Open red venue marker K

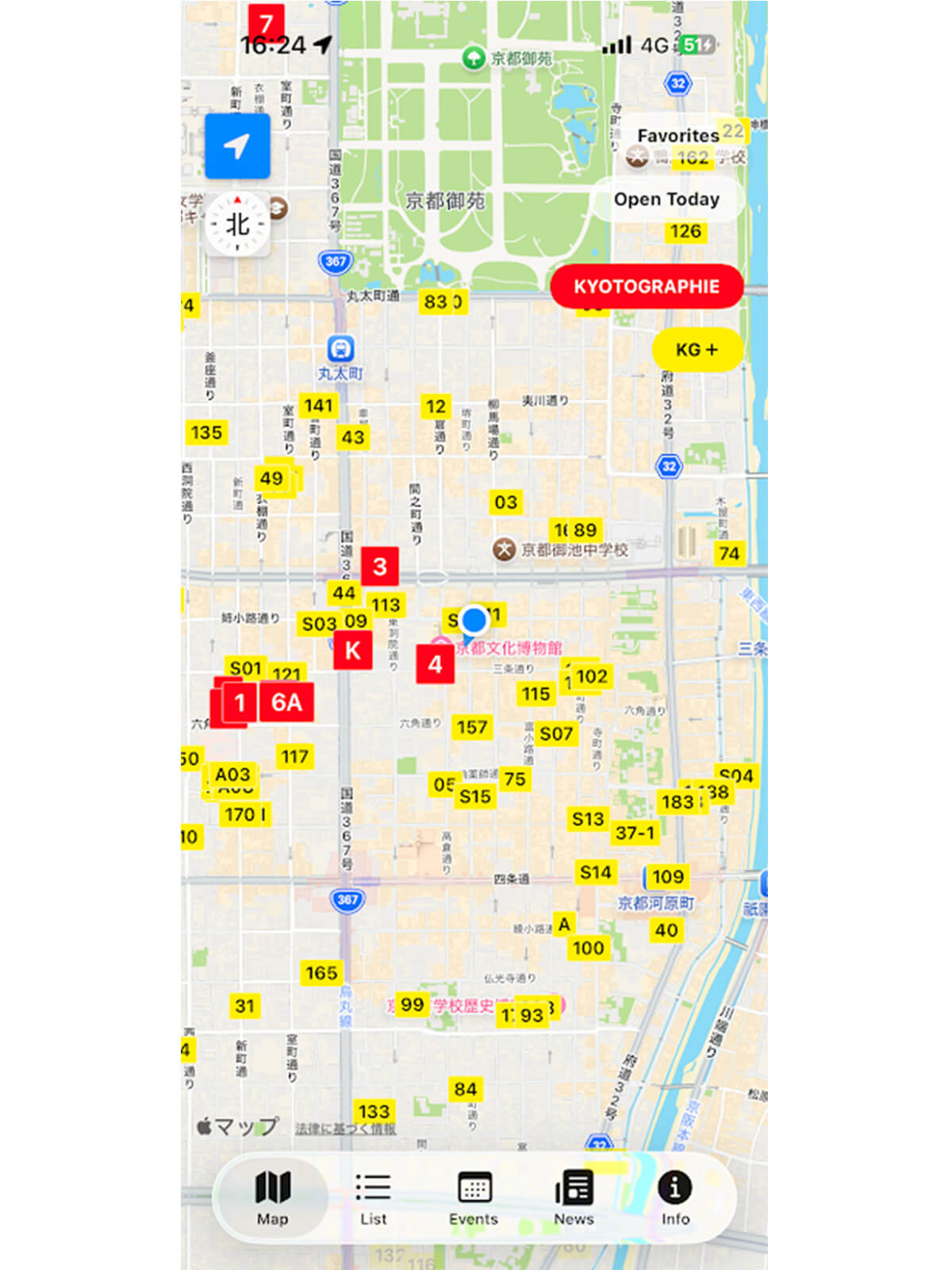[353, 651]
